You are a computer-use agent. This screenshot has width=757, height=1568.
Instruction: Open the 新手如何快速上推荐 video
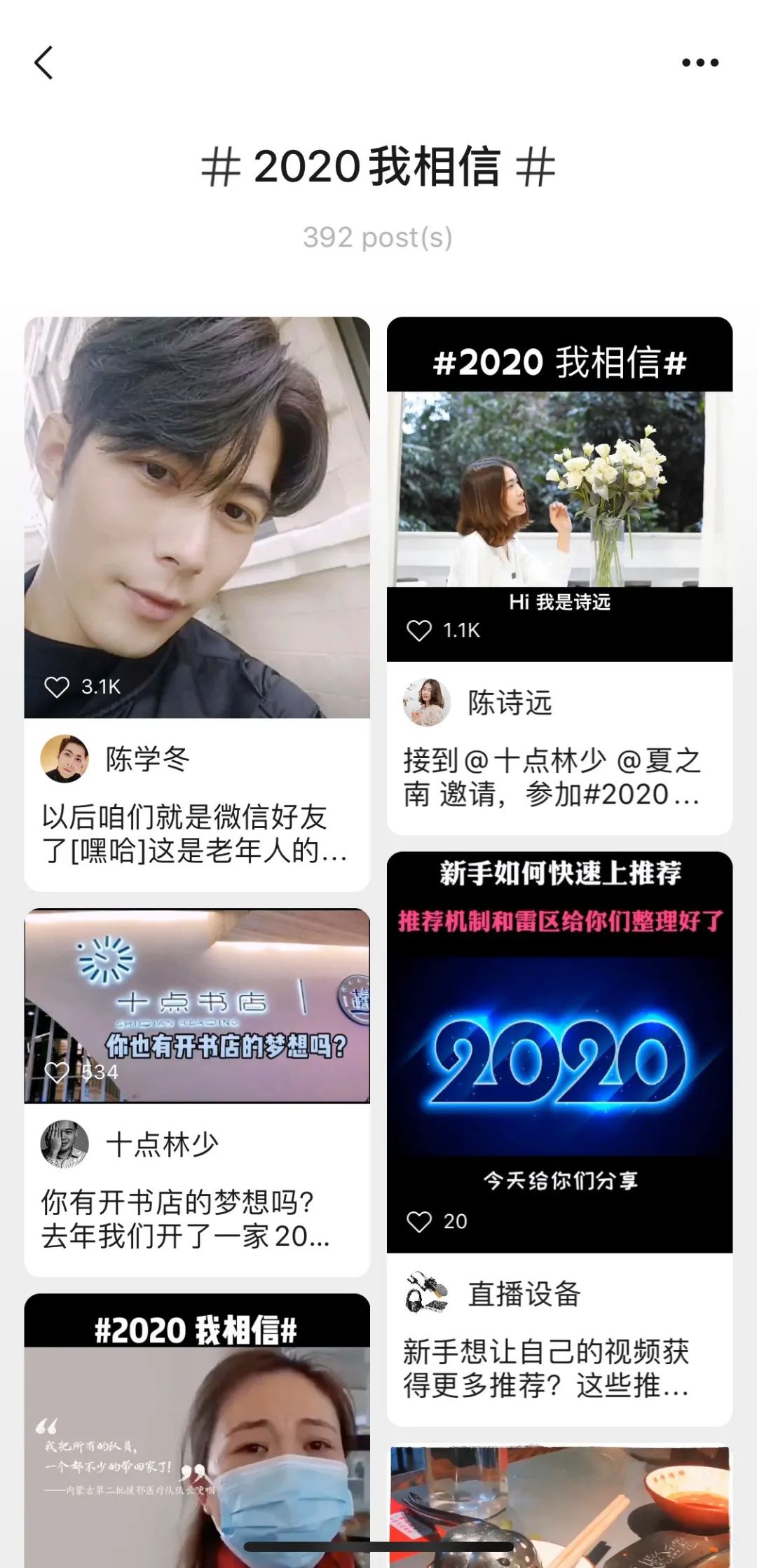(x=559, y=1051)
